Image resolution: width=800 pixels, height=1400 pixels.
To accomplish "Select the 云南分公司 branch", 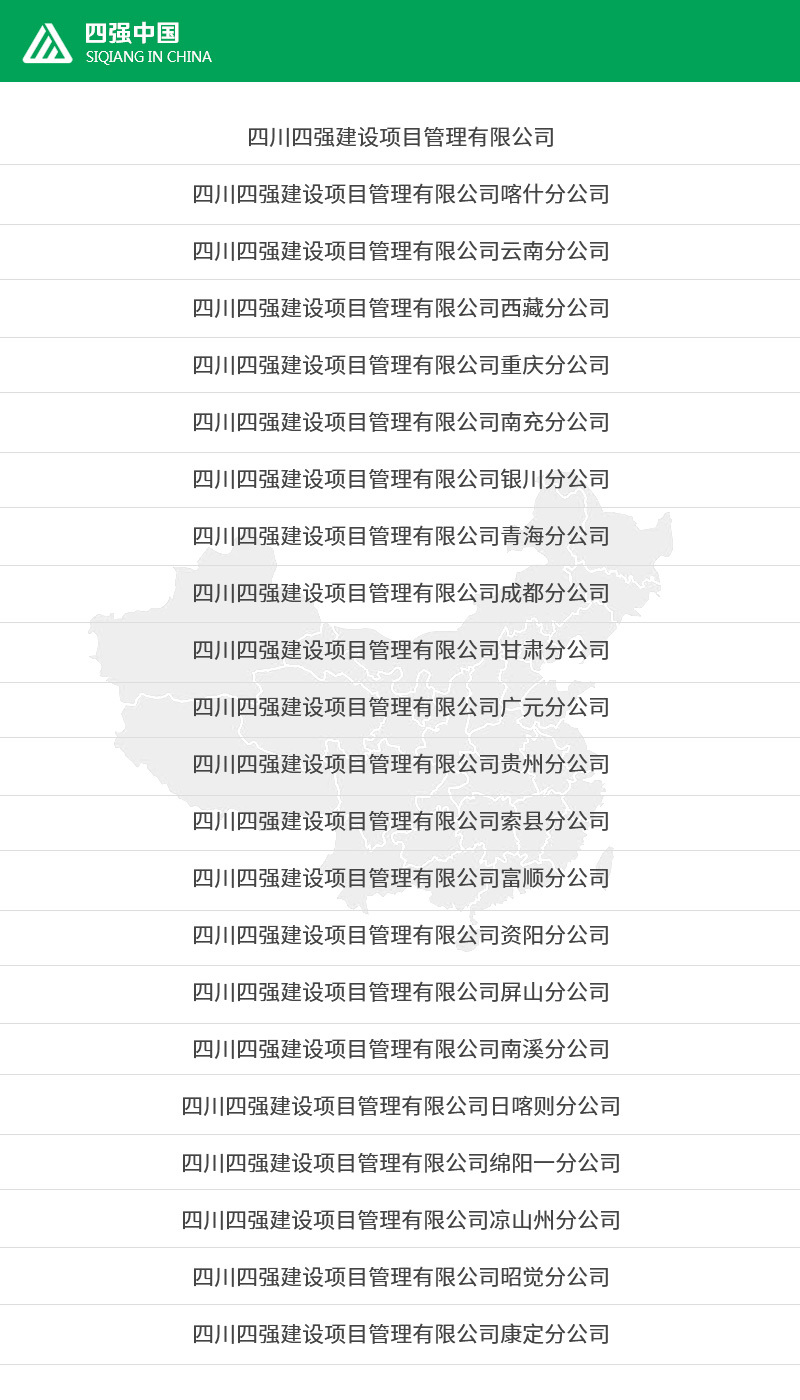I will click(x=400, y=251).
